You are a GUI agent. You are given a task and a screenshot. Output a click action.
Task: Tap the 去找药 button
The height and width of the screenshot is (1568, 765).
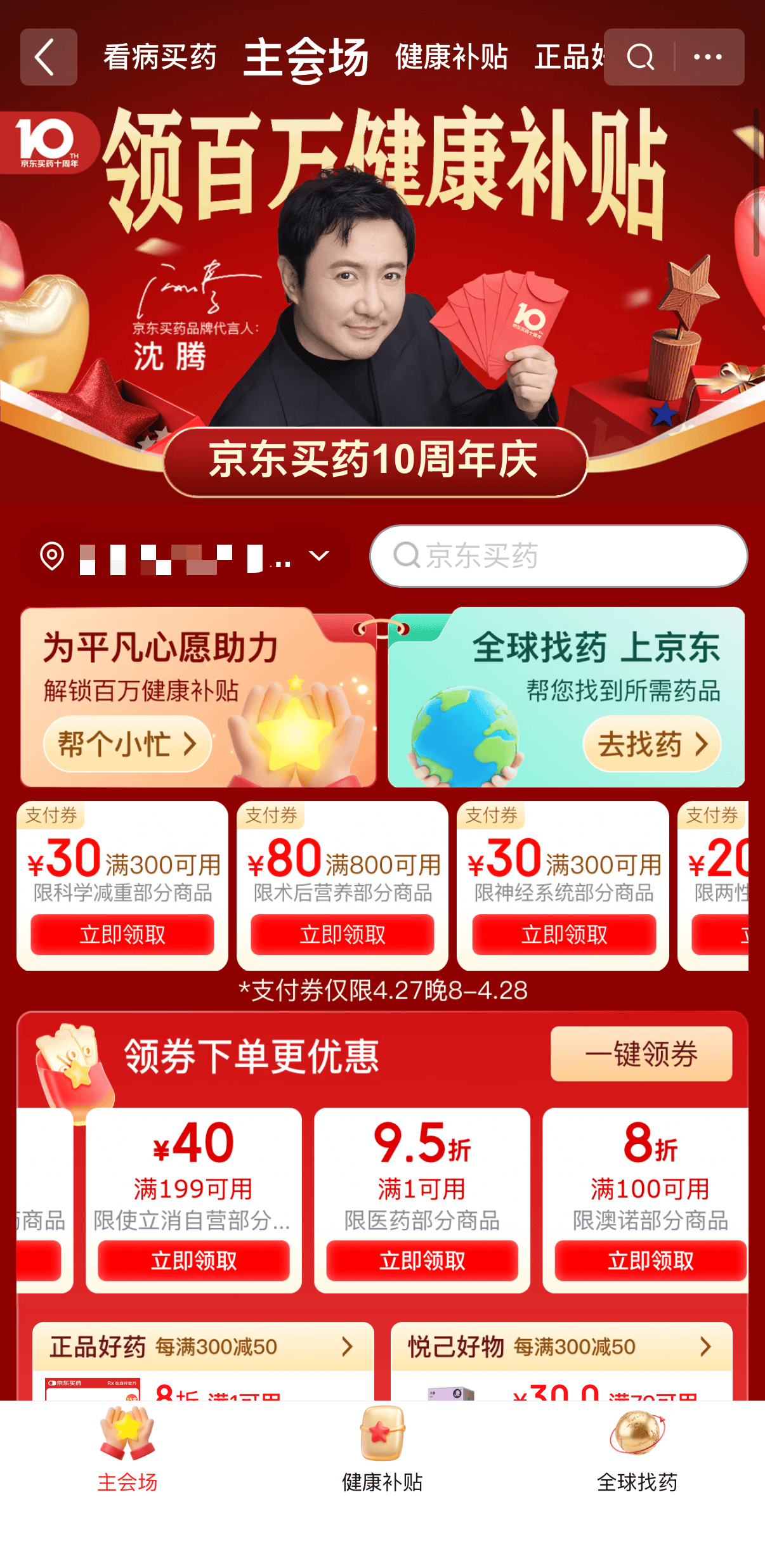click(x=652, y=744)
